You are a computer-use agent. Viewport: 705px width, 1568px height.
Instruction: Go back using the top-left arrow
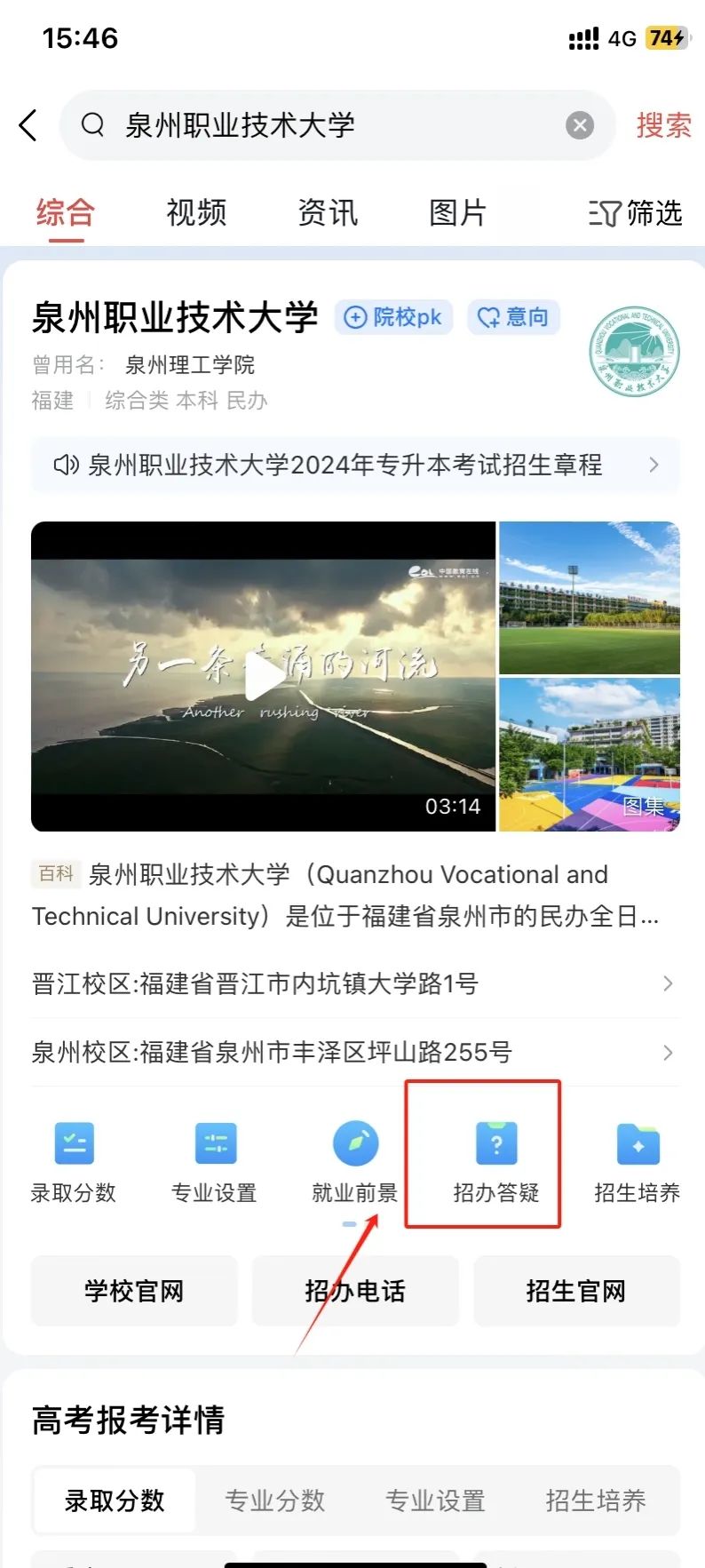[x=28, y=125]
